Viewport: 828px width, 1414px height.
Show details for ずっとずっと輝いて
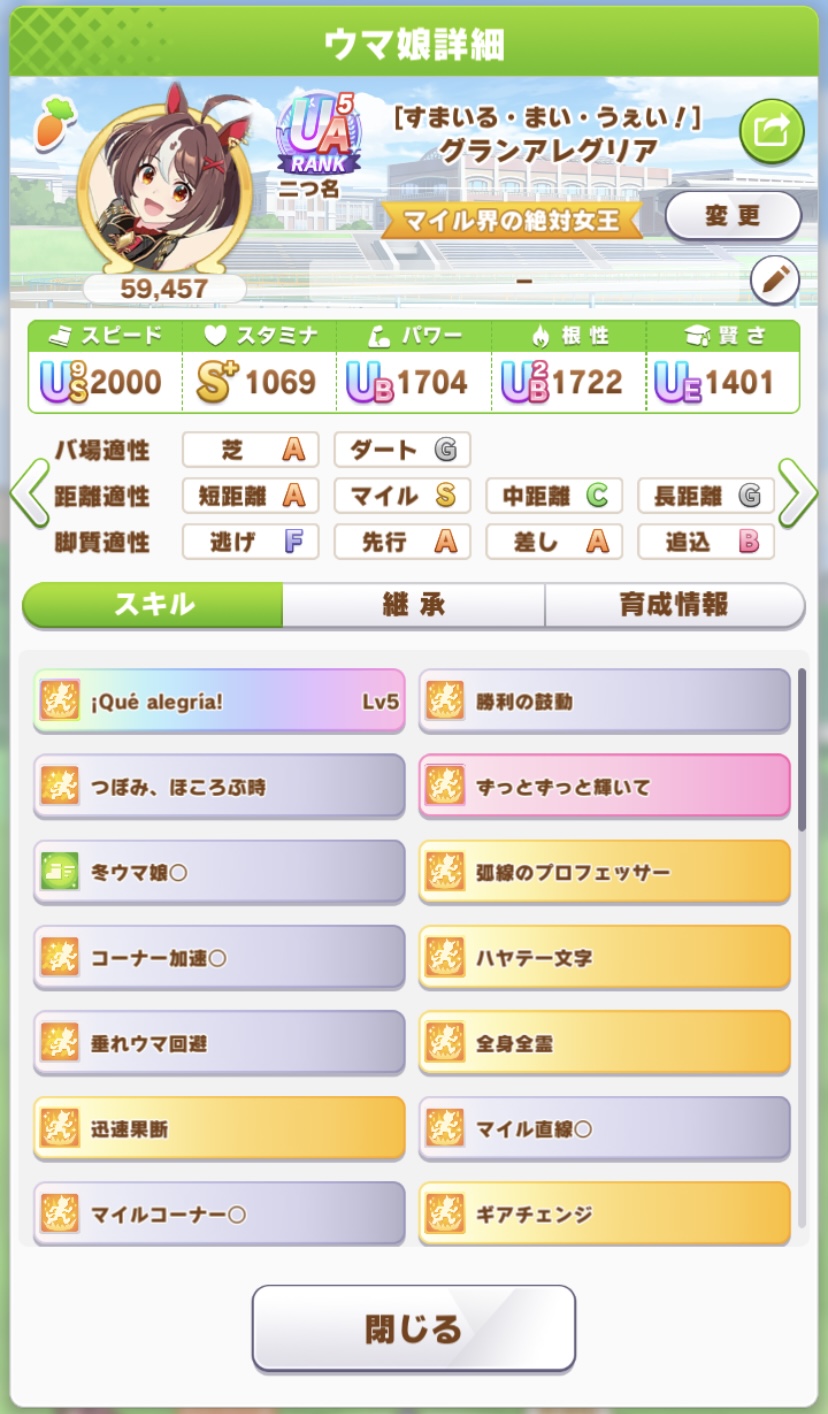[x=604, y=787]
